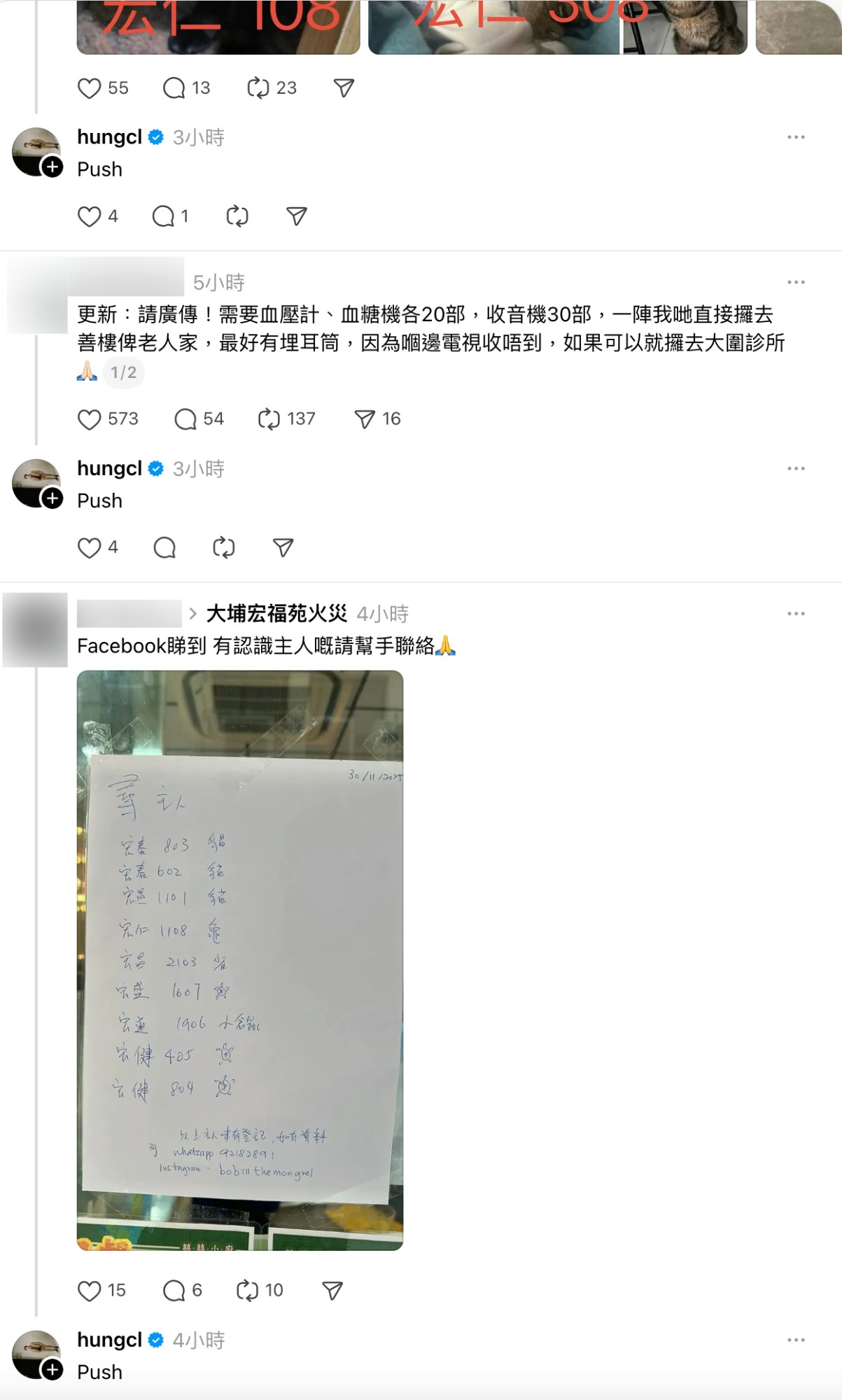Viewport: 842px width, 1400px height.
Task: Open the 大埔宏福苑火災 topic link
Action: point(276,614)
